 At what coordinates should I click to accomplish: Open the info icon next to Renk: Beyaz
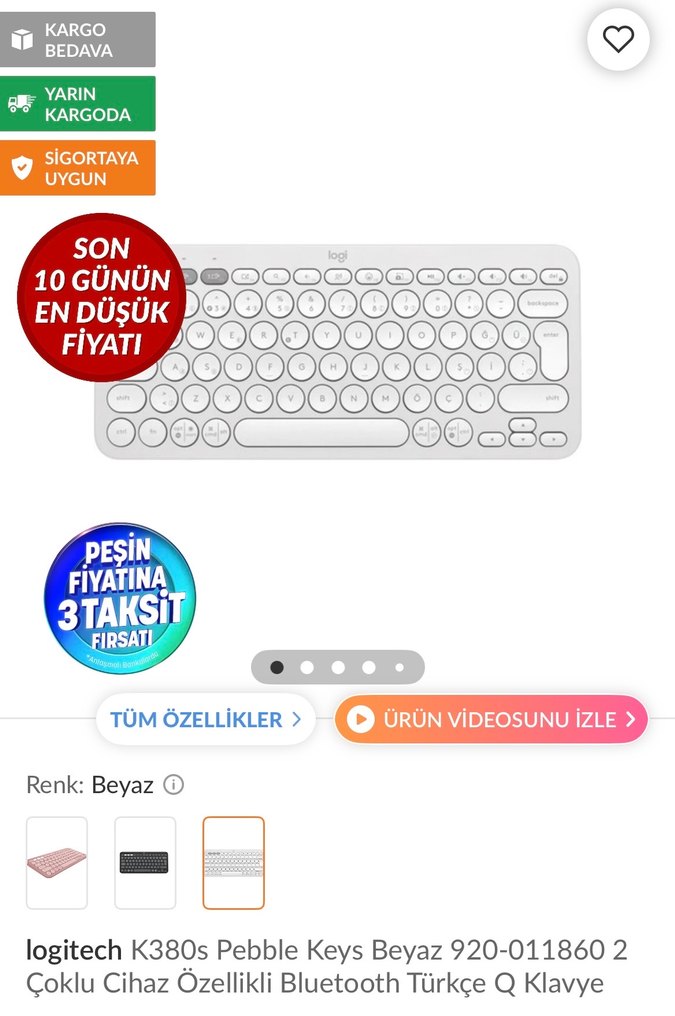pyautogui.click(x=174, y=785)
